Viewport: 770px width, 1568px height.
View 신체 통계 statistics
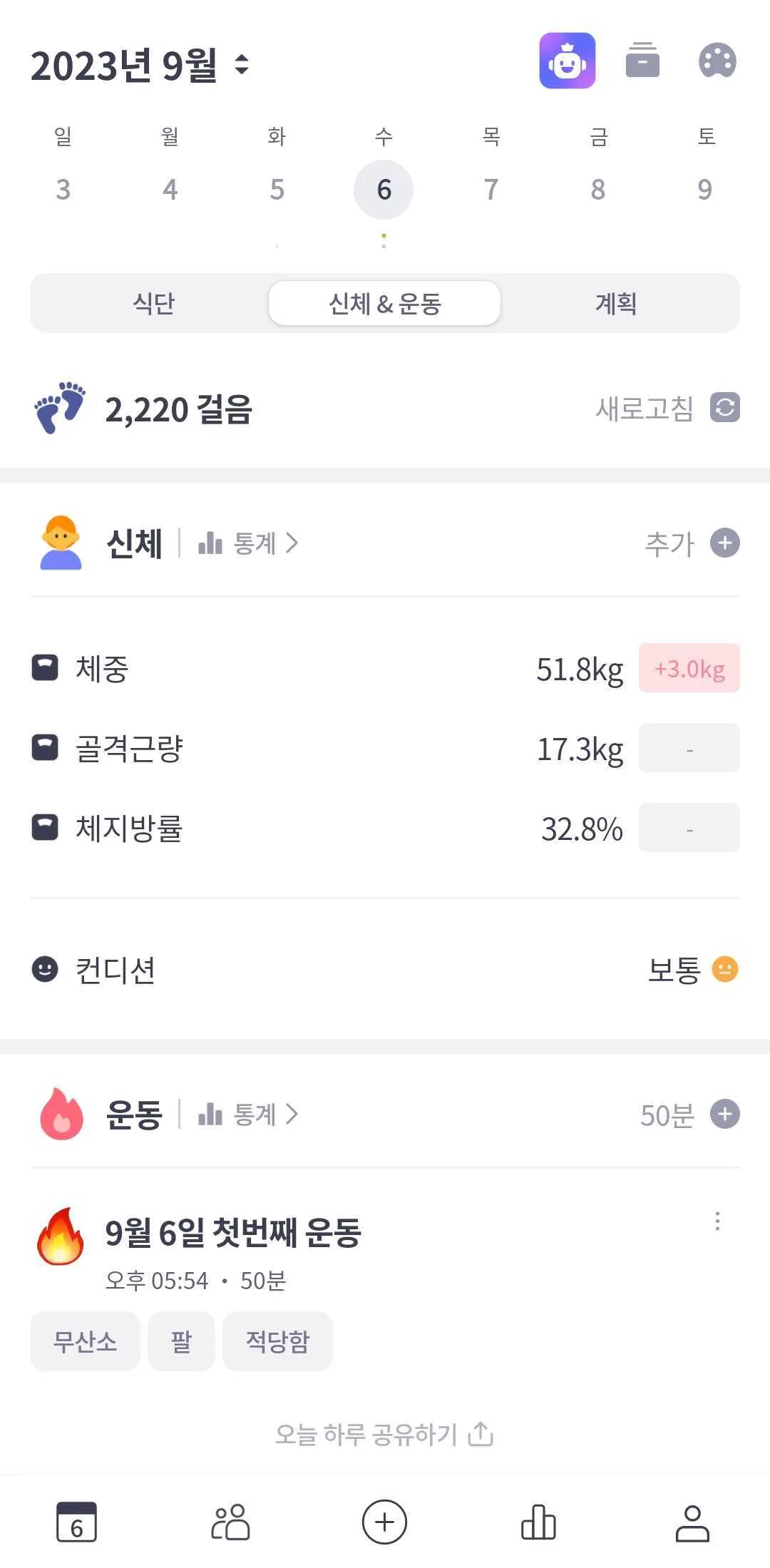(248, 543)
